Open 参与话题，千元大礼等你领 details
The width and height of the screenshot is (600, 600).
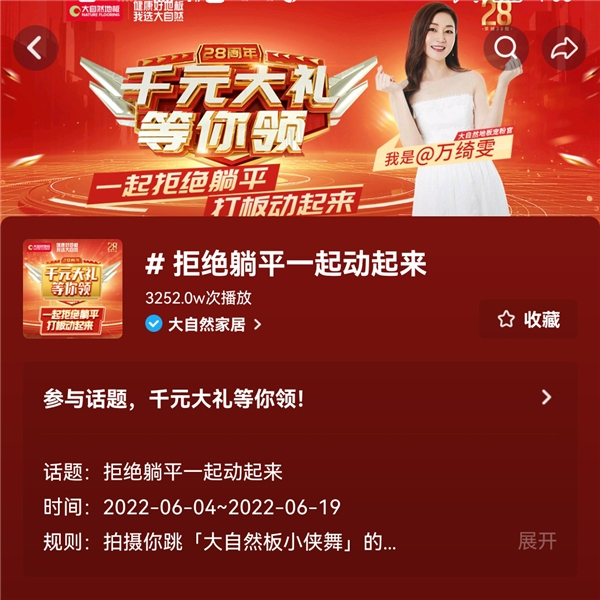[300, 398]
